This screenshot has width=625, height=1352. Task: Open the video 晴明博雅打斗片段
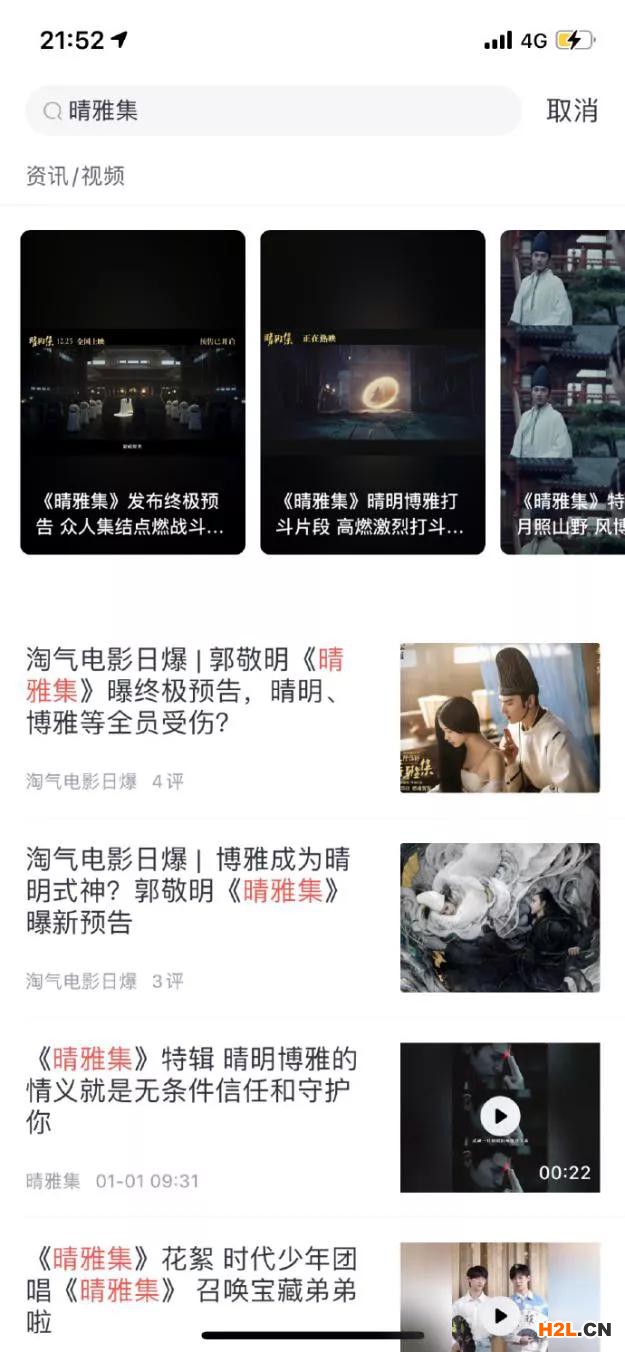click(372, 392)
